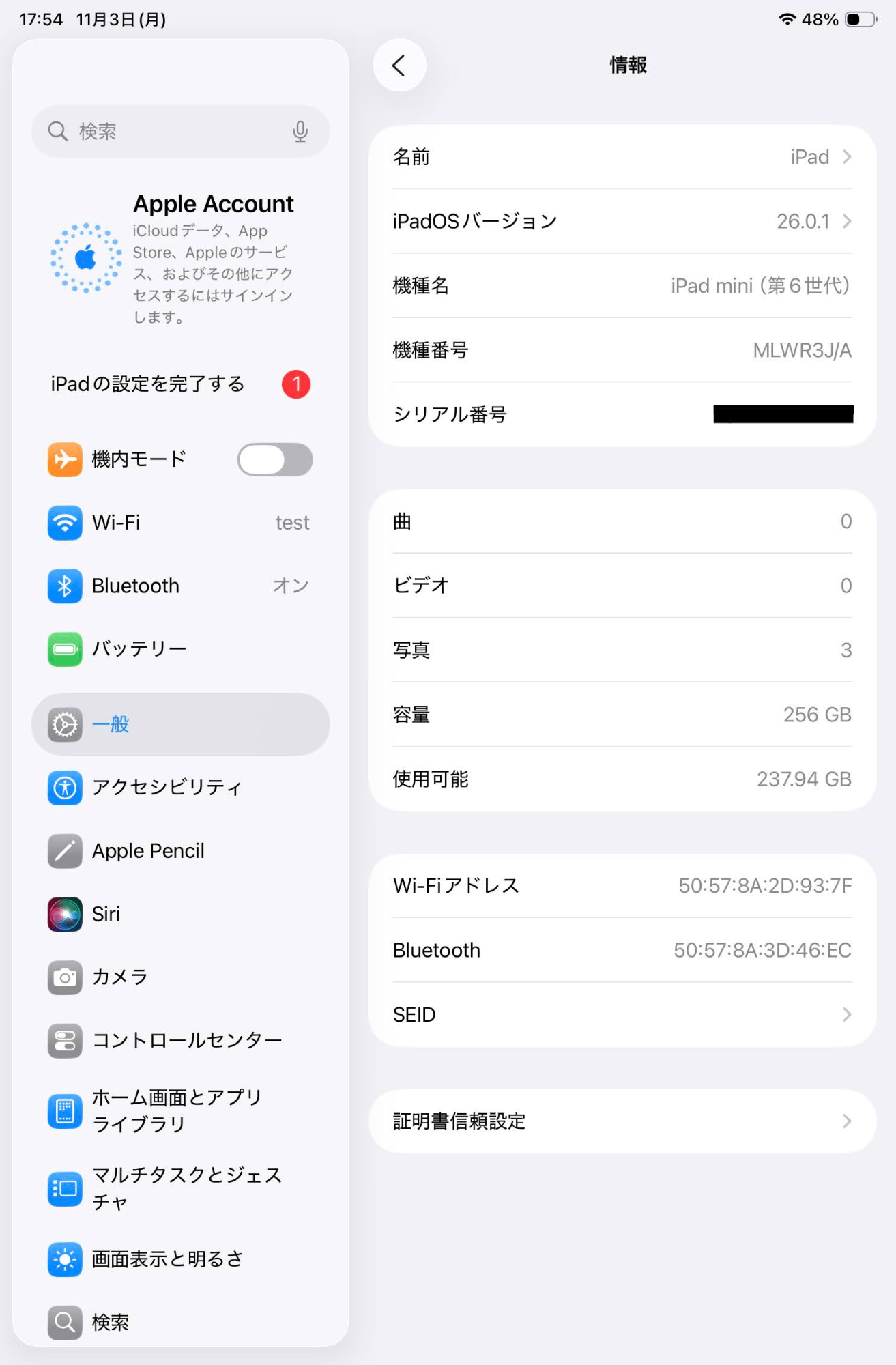Open the SEID row
Viewport: 896px width, 1365px height.
pyautogui.click(x=622, y=1015)
